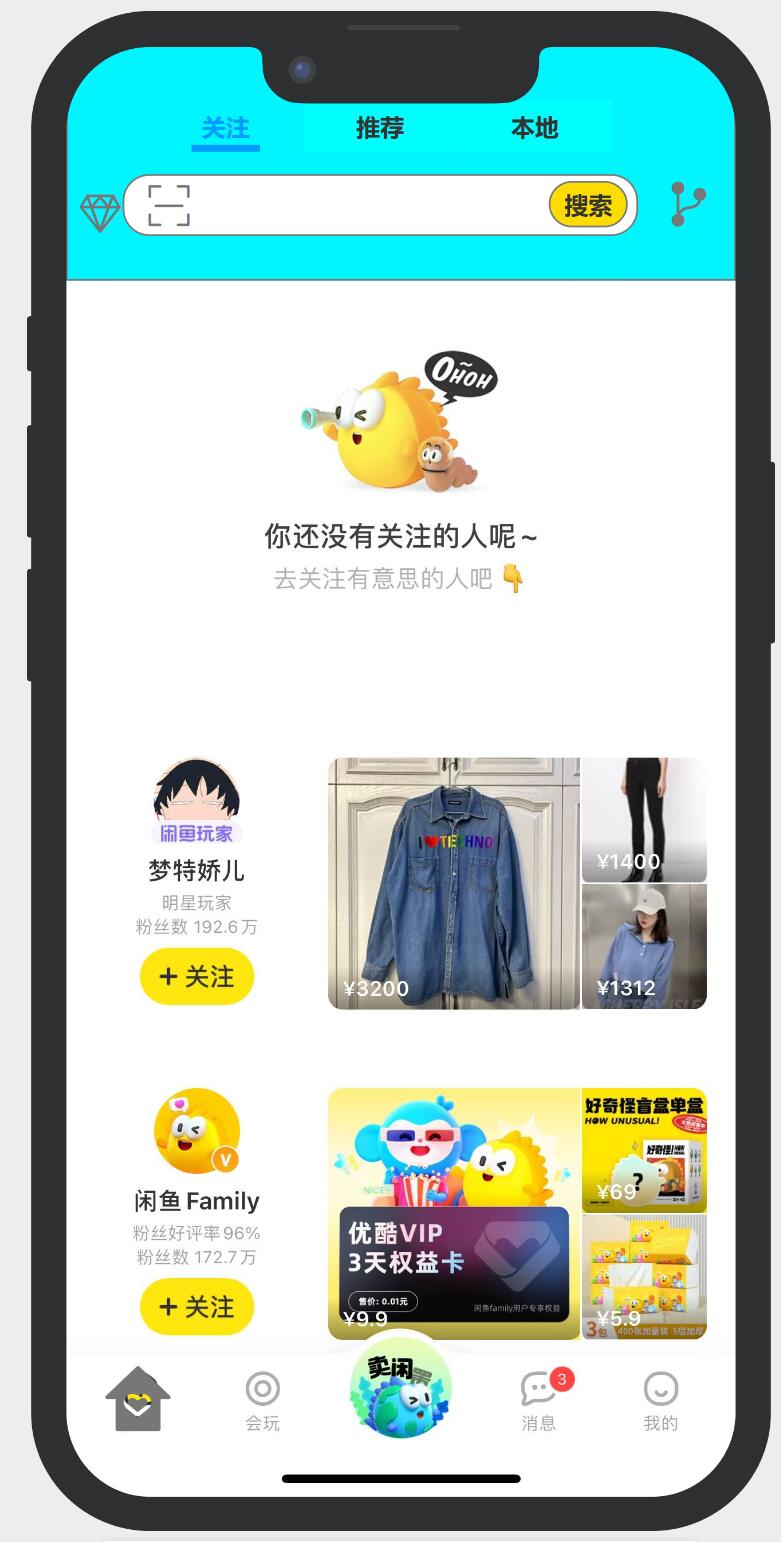View the ¥1400 black pants listing
The width and height of the screenshot is (781, 1542).
pos(644,819)
